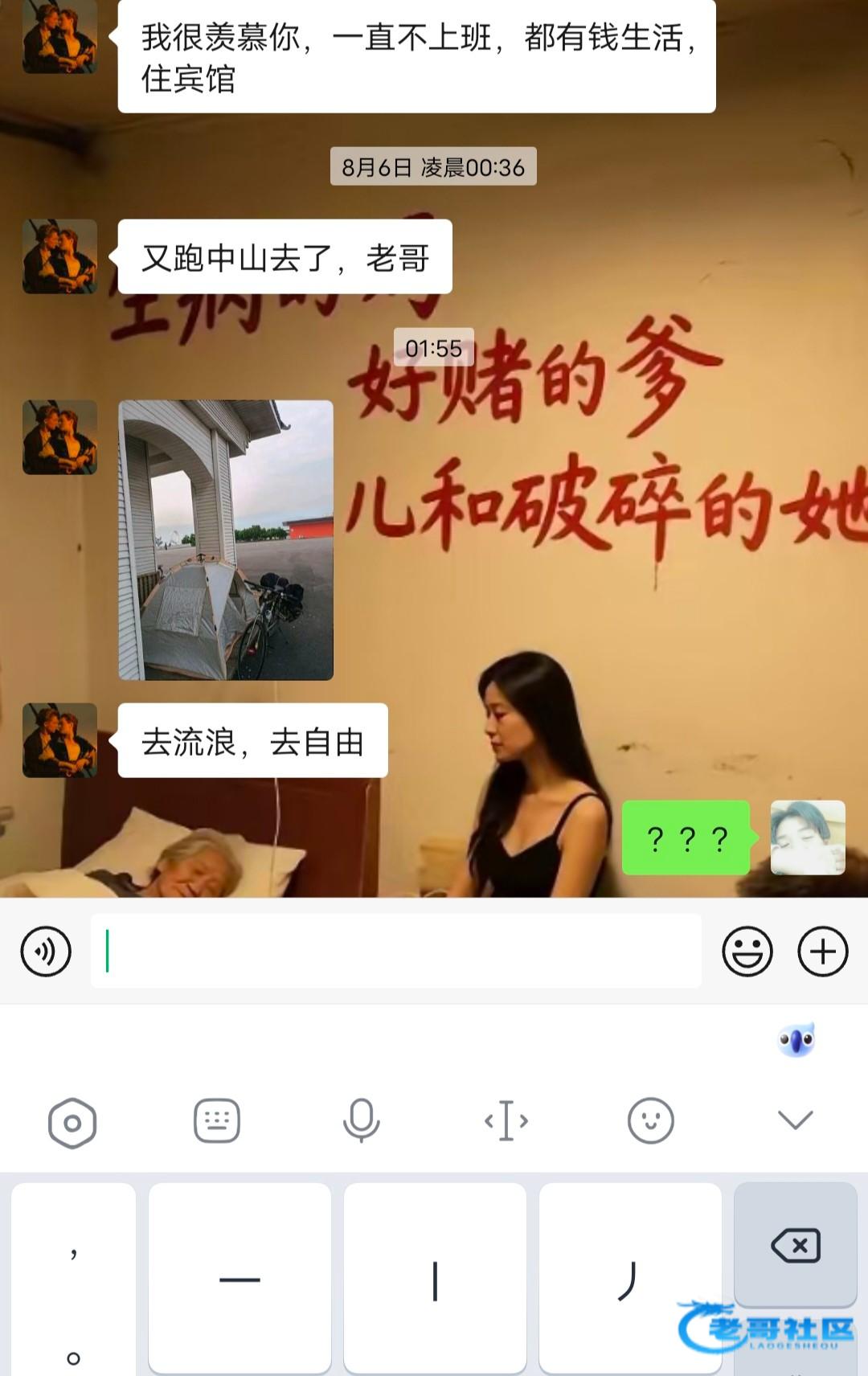868x1376 pixels.
Task: Switch keyboard layout from toolbar
Action: 217,1121
